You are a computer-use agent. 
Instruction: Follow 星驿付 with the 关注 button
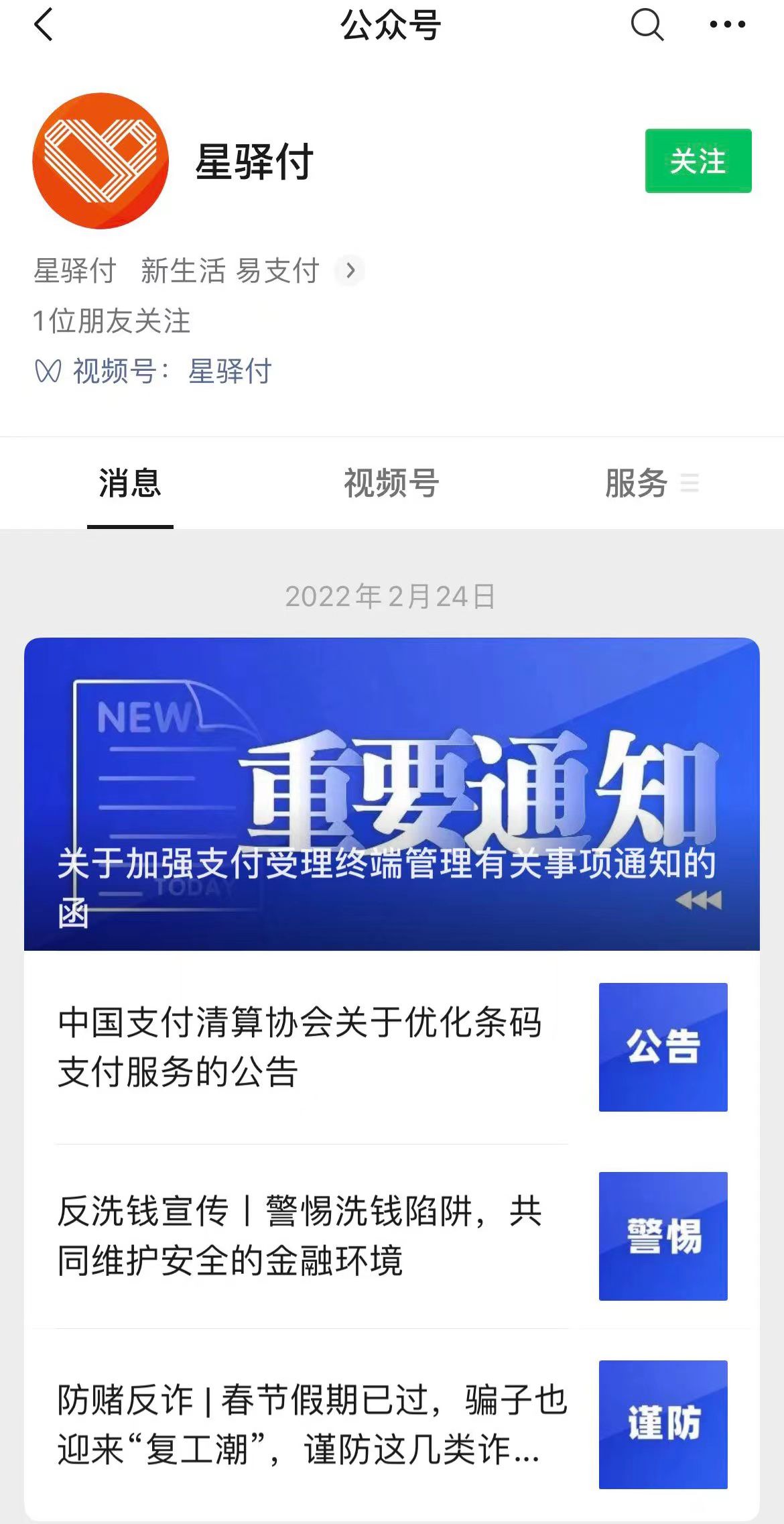tap(698, 161)
